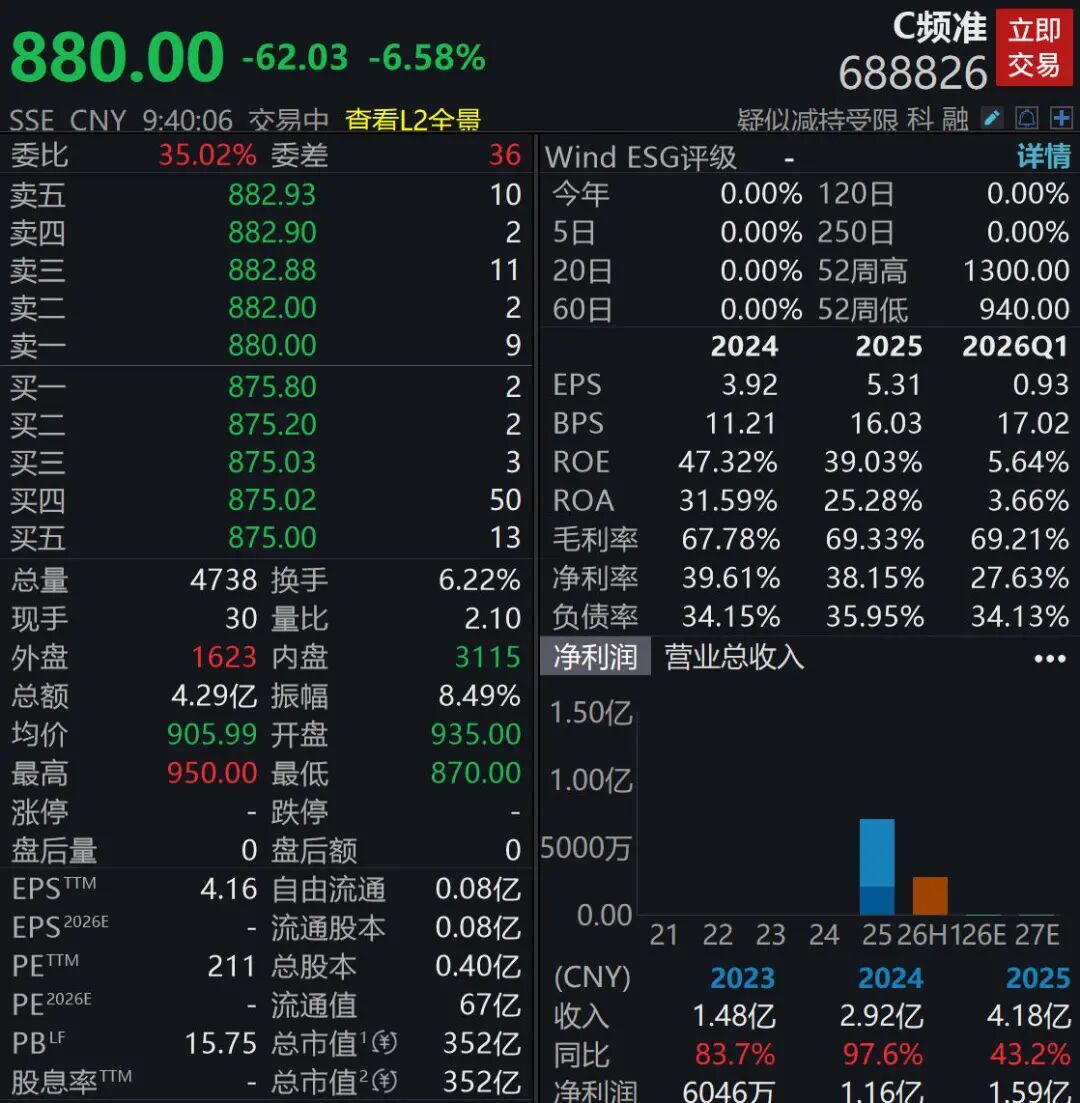
Task: Select the 净利润 chart tab
Action: tap(595, 656)
